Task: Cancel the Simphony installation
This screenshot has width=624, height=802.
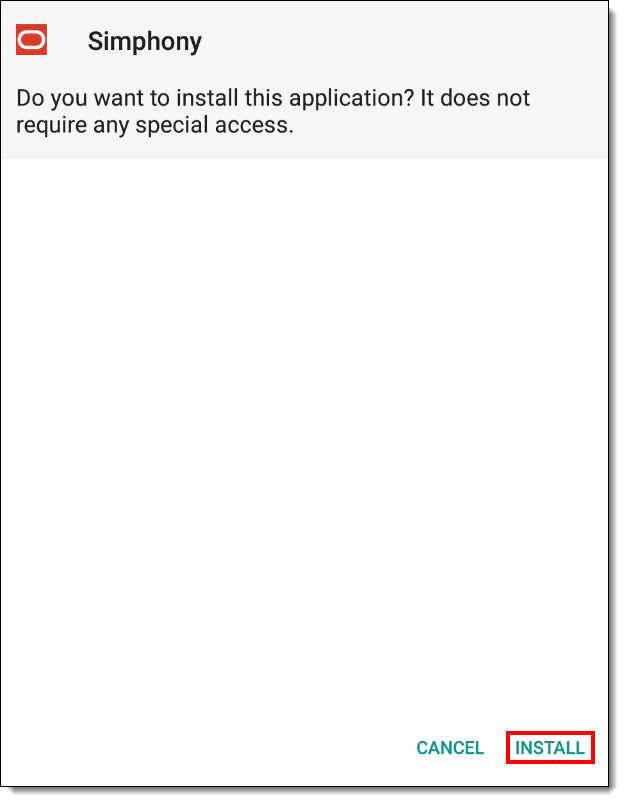Action: coord(450,748)
